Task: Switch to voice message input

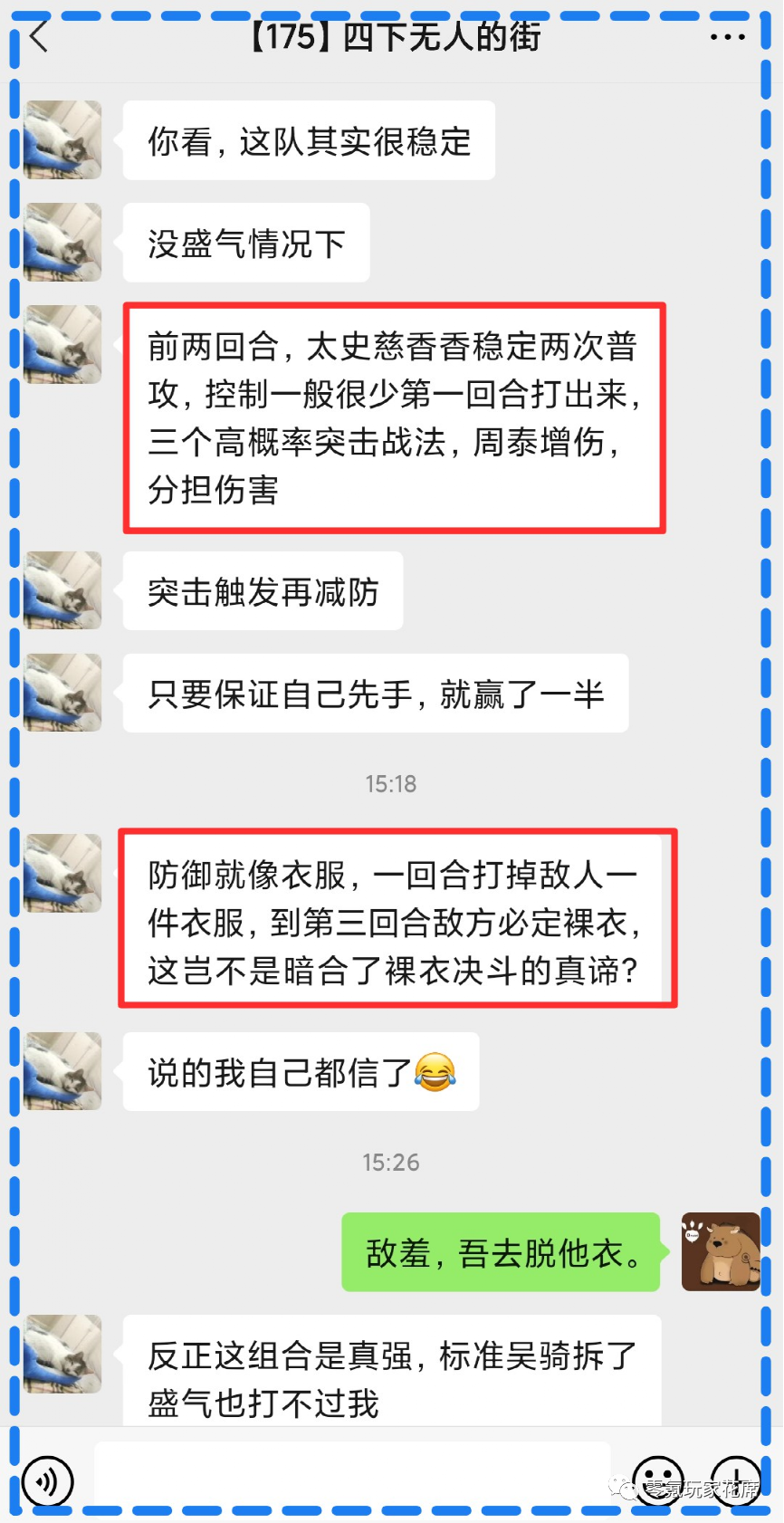Action: [x=47, y=1481]
